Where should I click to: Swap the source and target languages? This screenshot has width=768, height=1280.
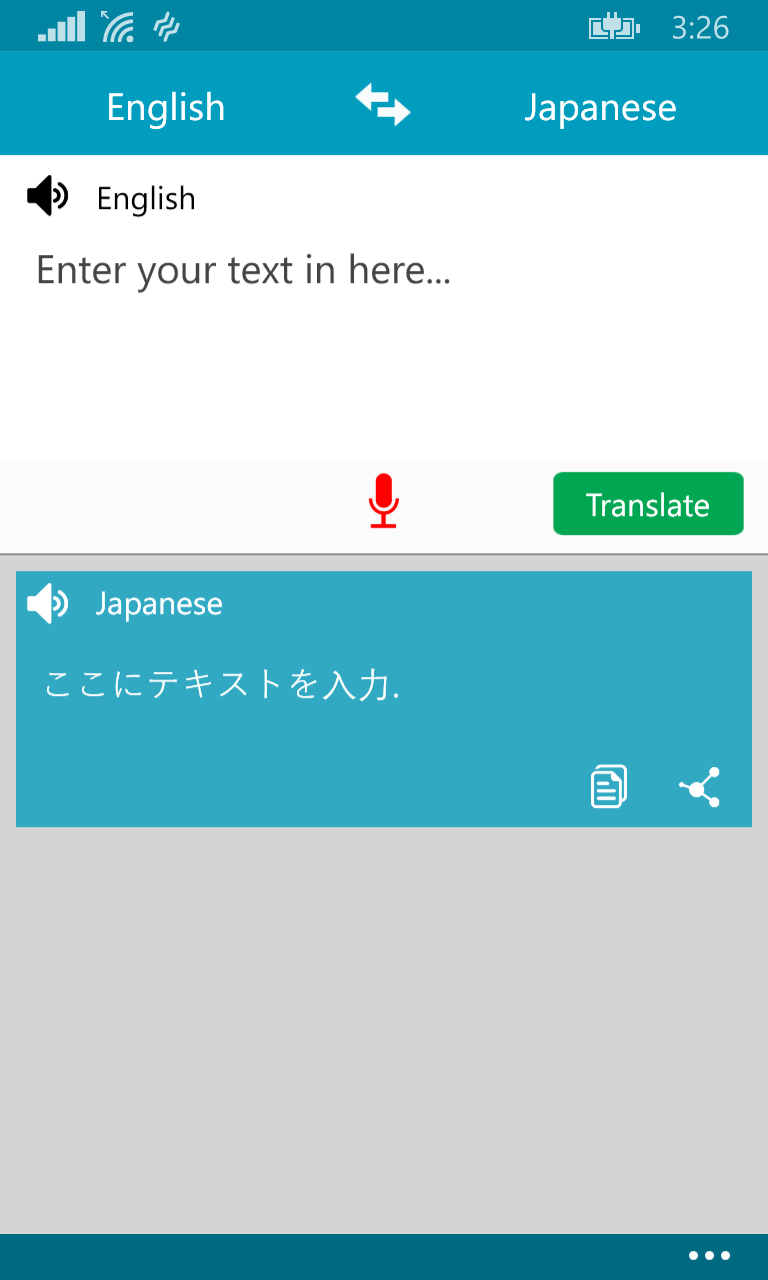(x=383, y=105)
